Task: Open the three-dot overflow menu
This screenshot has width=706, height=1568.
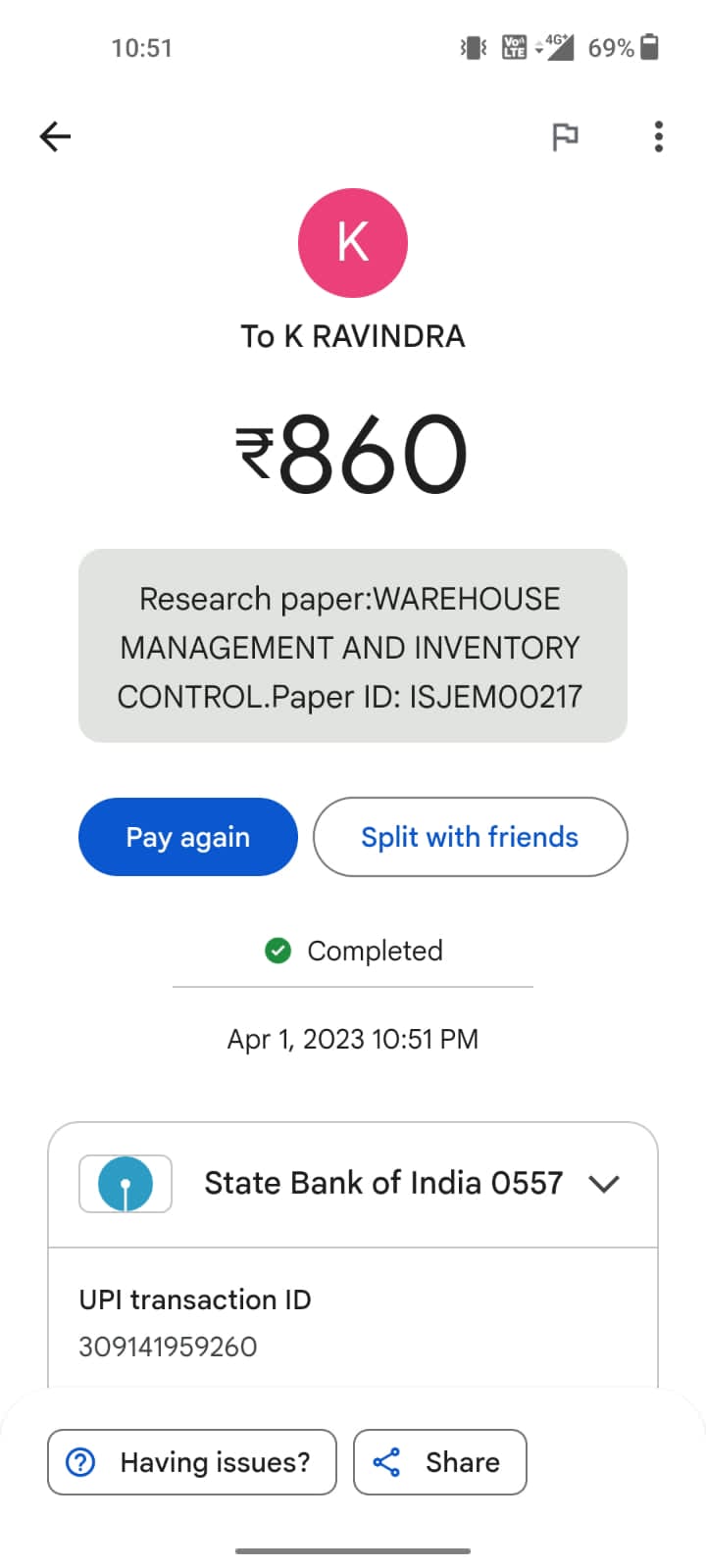Action: point(658,136)
